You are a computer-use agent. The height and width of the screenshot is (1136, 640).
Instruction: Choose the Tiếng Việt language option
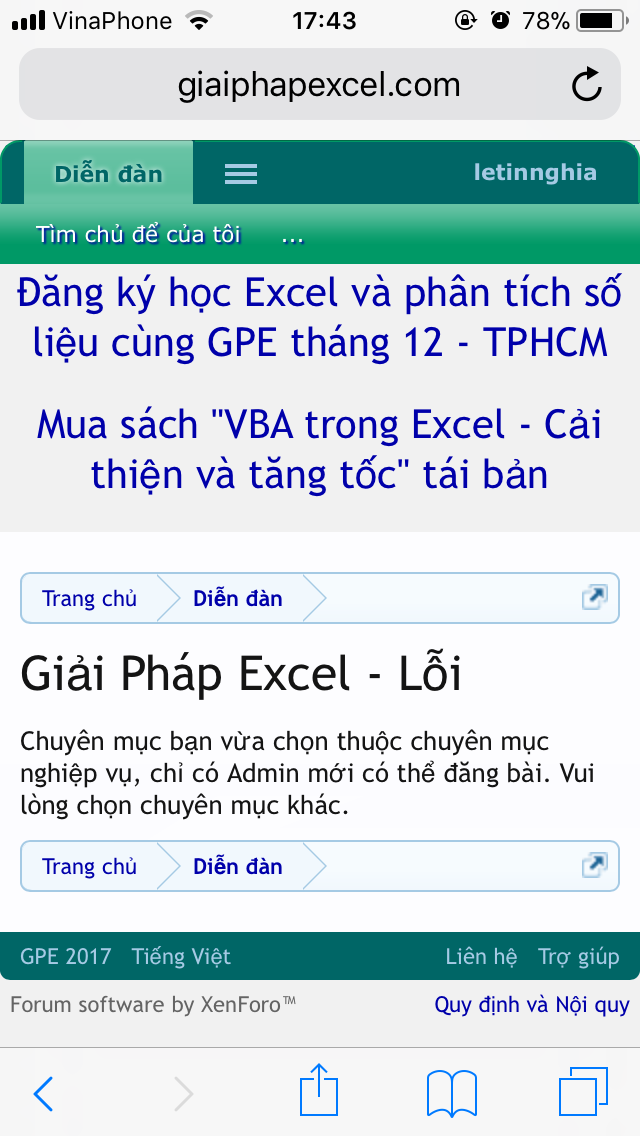[x=181, y=957]
